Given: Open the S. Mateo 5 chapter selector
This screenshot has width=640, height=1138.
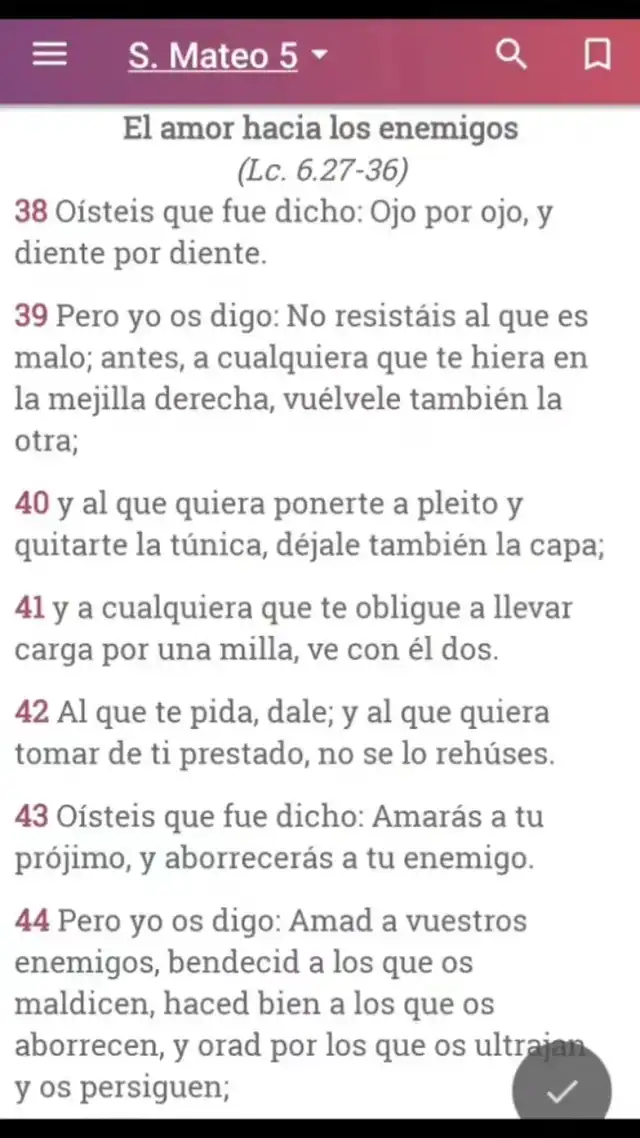Looking at the screenshot, I should tap(228, 56).
